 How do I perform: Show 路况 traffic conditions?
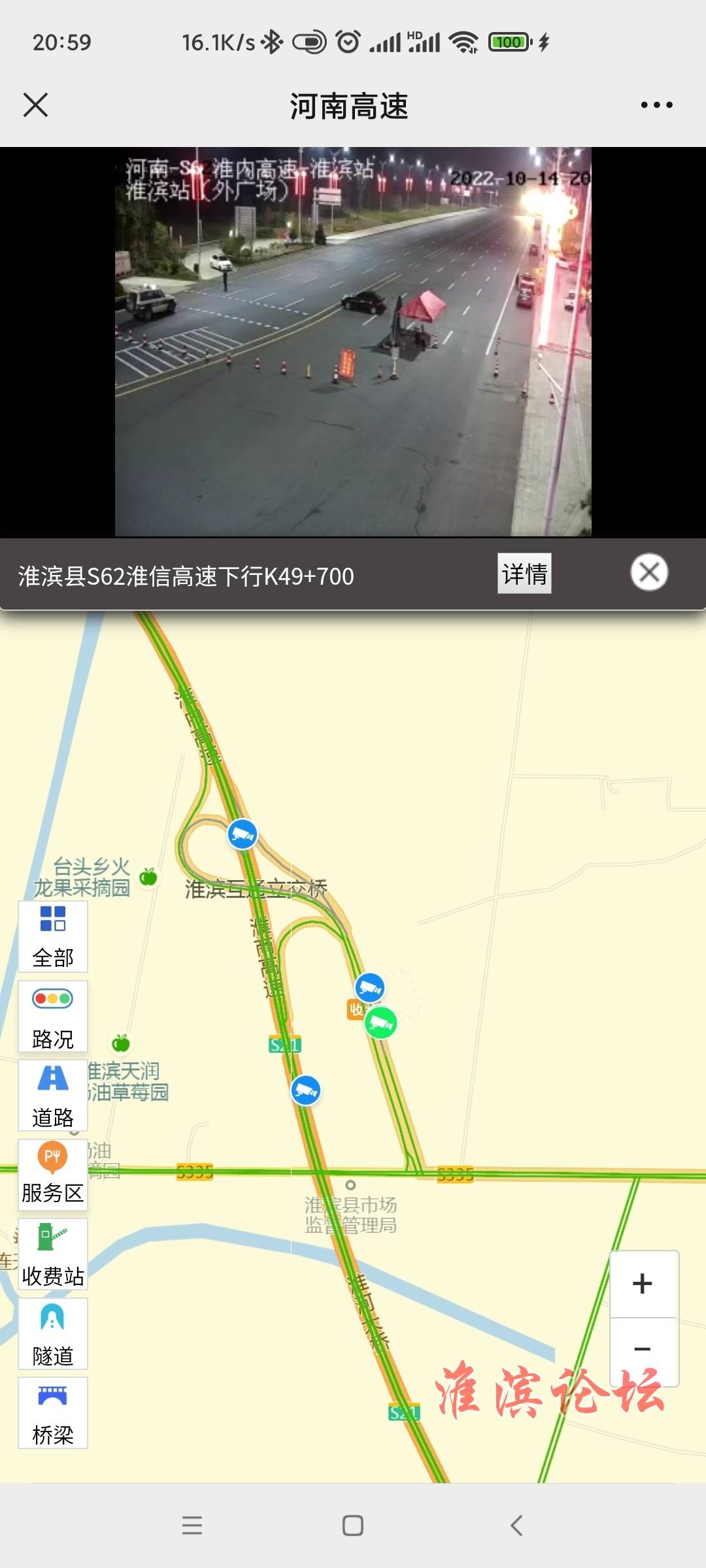click(x=53, y=1016)
